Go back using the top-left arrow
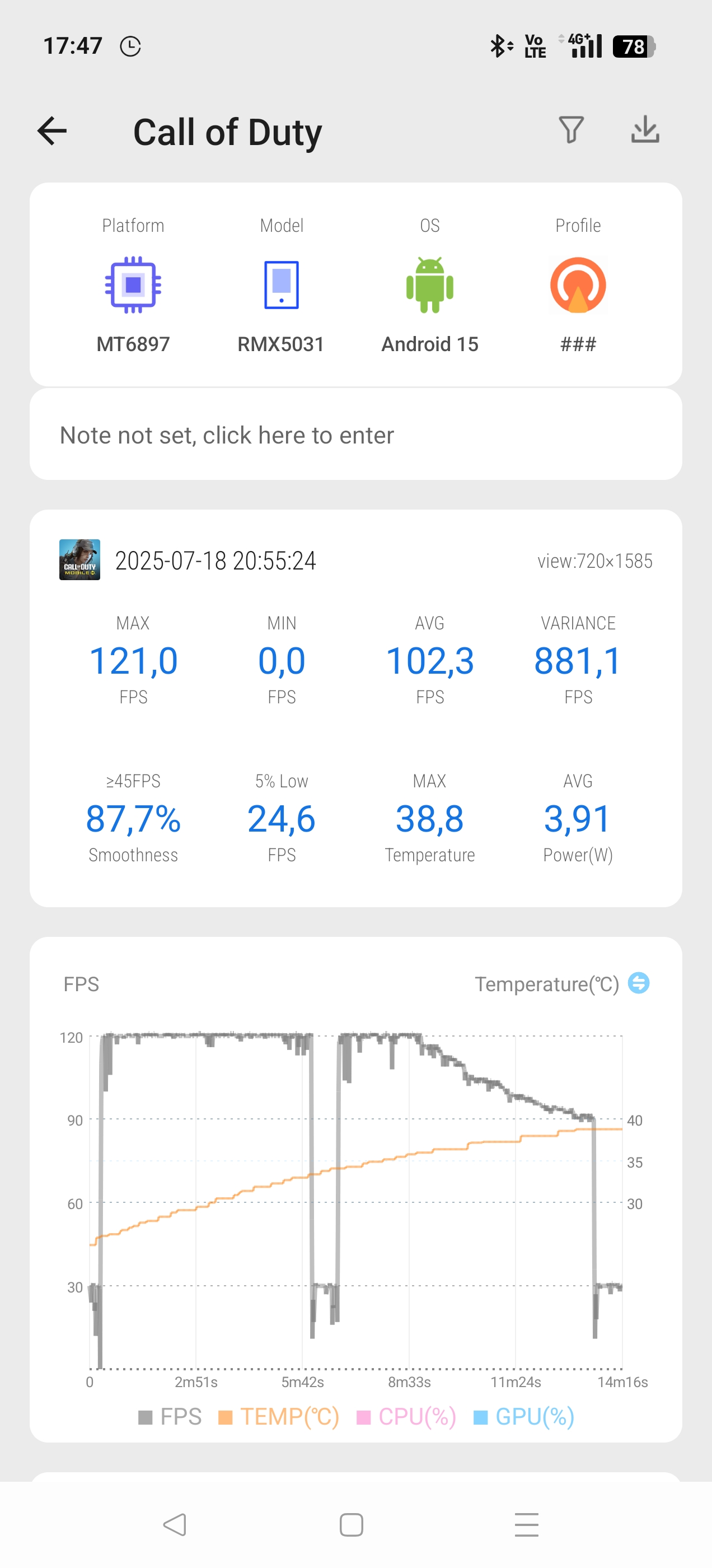 51,131
